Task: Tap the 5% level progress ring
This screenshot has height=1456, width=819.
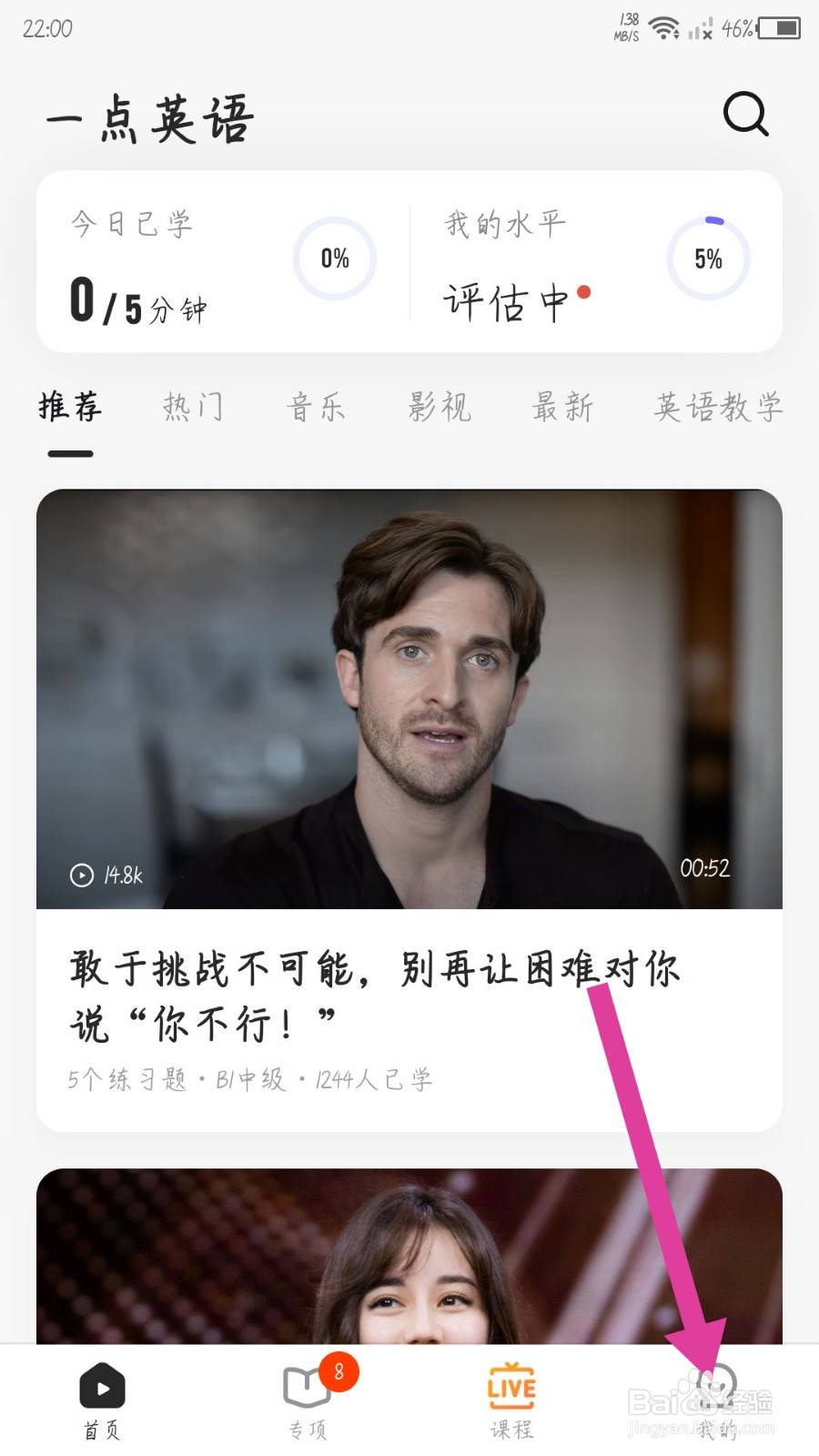Action: tap(710, 258)
